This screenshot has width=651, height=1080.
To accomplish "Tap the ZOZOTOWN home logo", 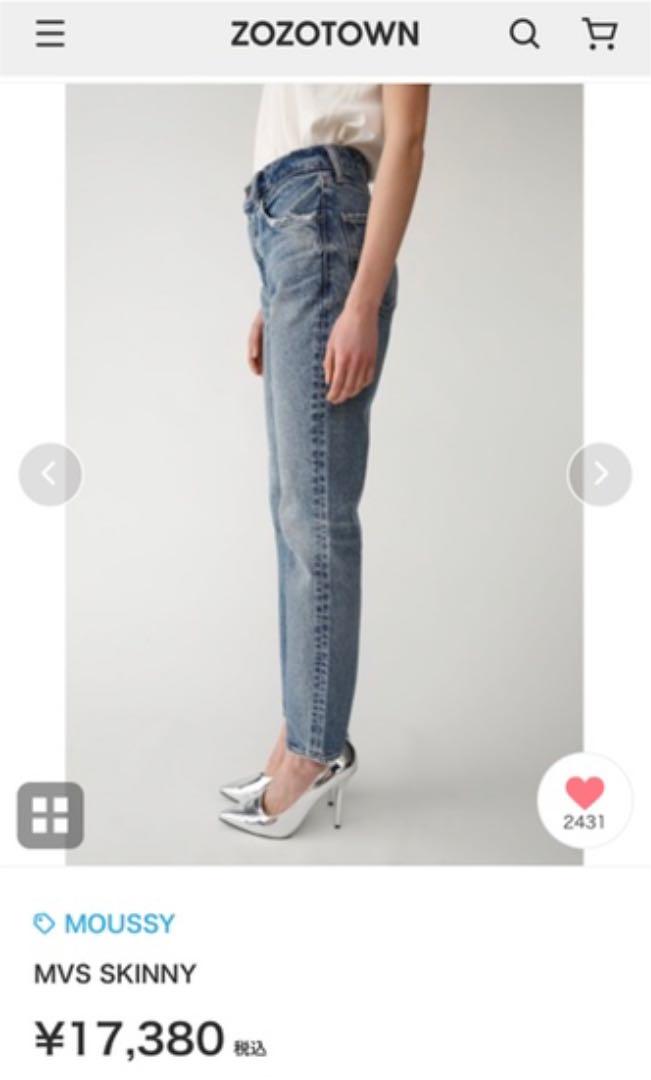I will 325,34.
